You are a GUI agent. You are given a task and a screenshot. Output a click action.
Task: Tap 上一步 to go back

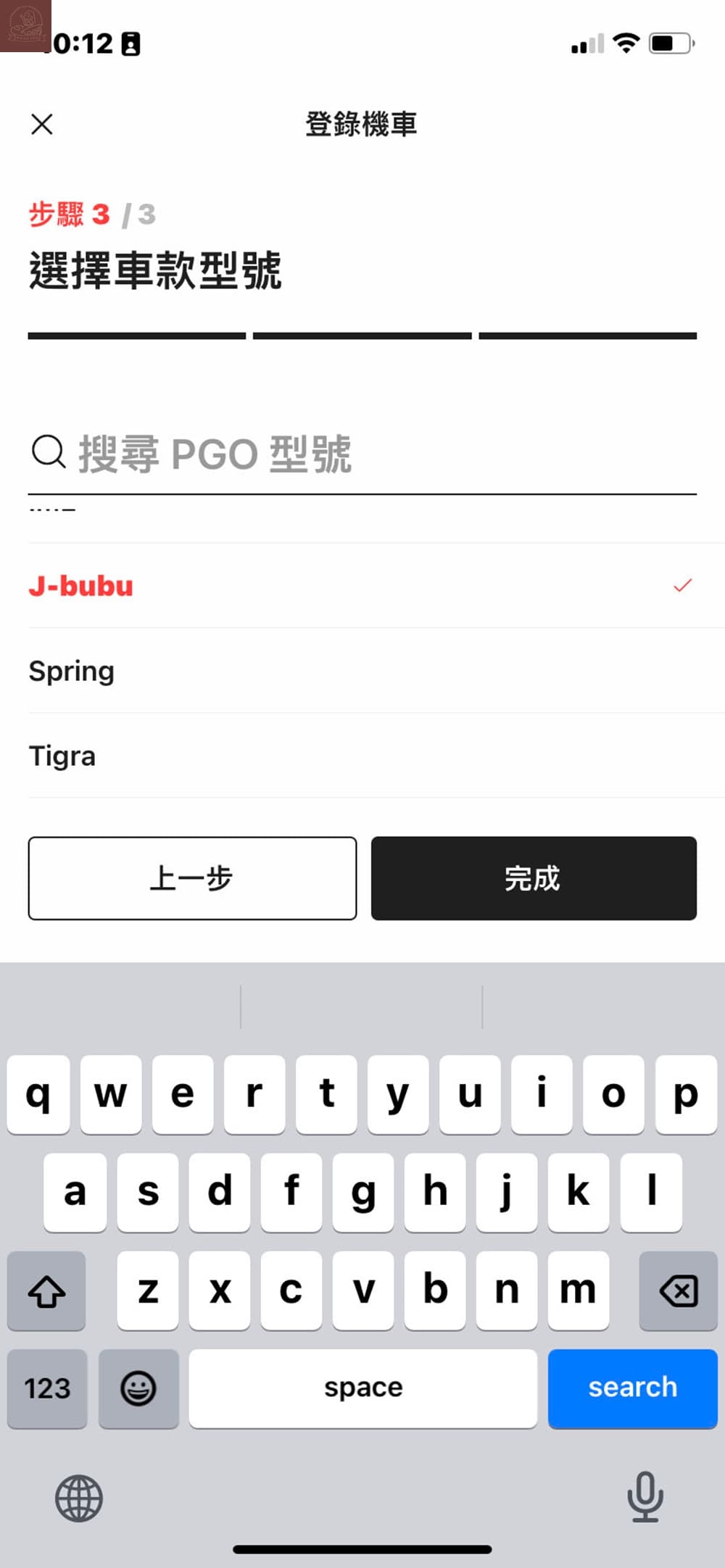tap(191, 878)
